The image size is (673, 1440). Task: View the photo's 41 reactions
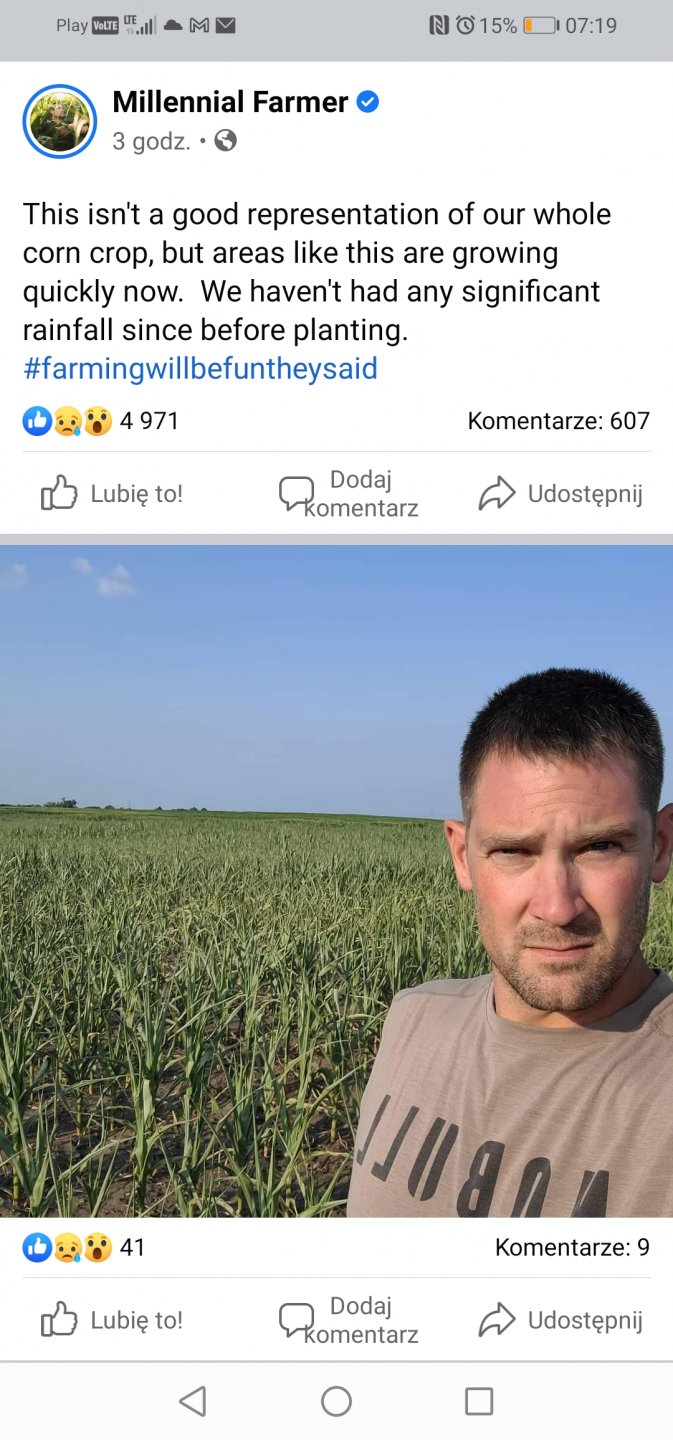pos(85,1247)
